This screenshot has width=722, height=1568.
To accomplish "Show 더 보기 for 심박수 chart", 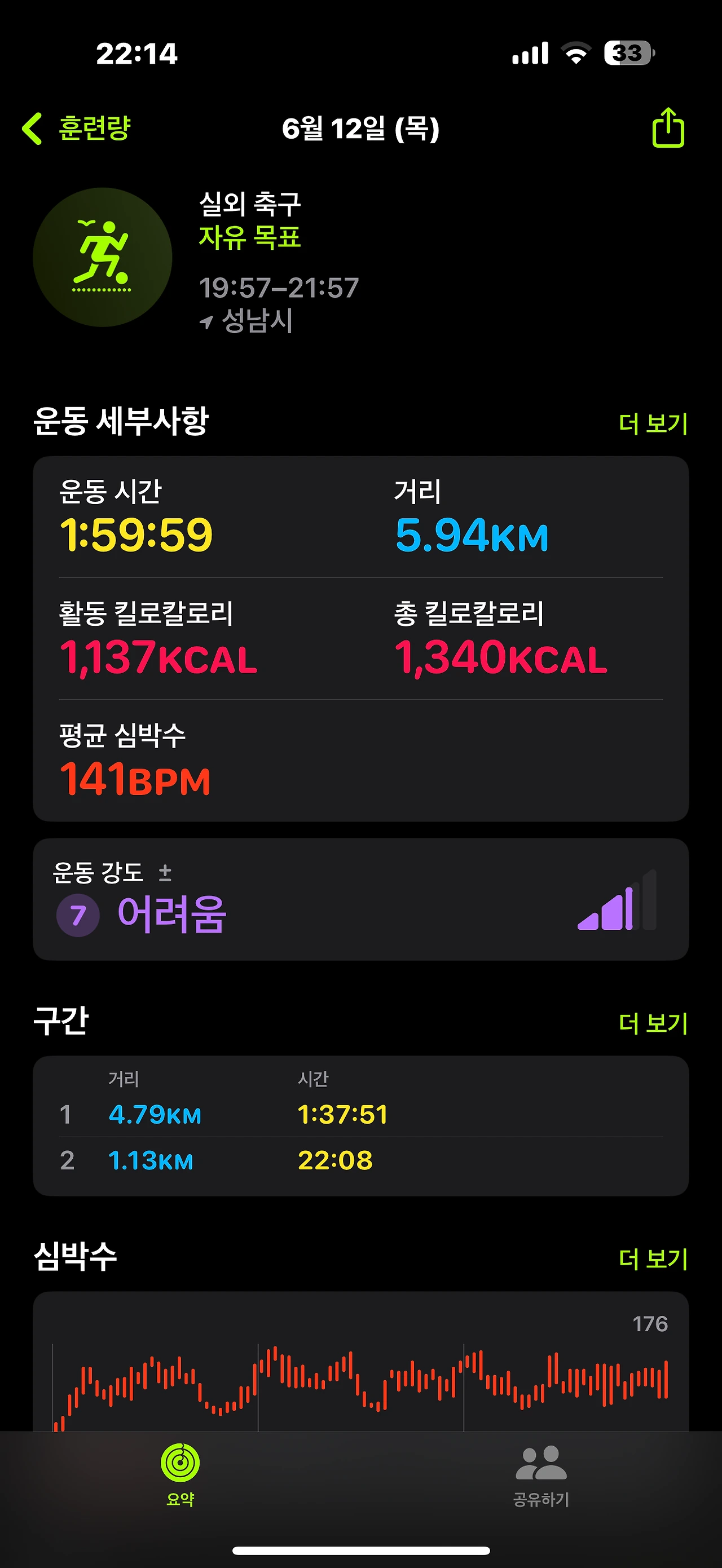I will click(653, 1259).
